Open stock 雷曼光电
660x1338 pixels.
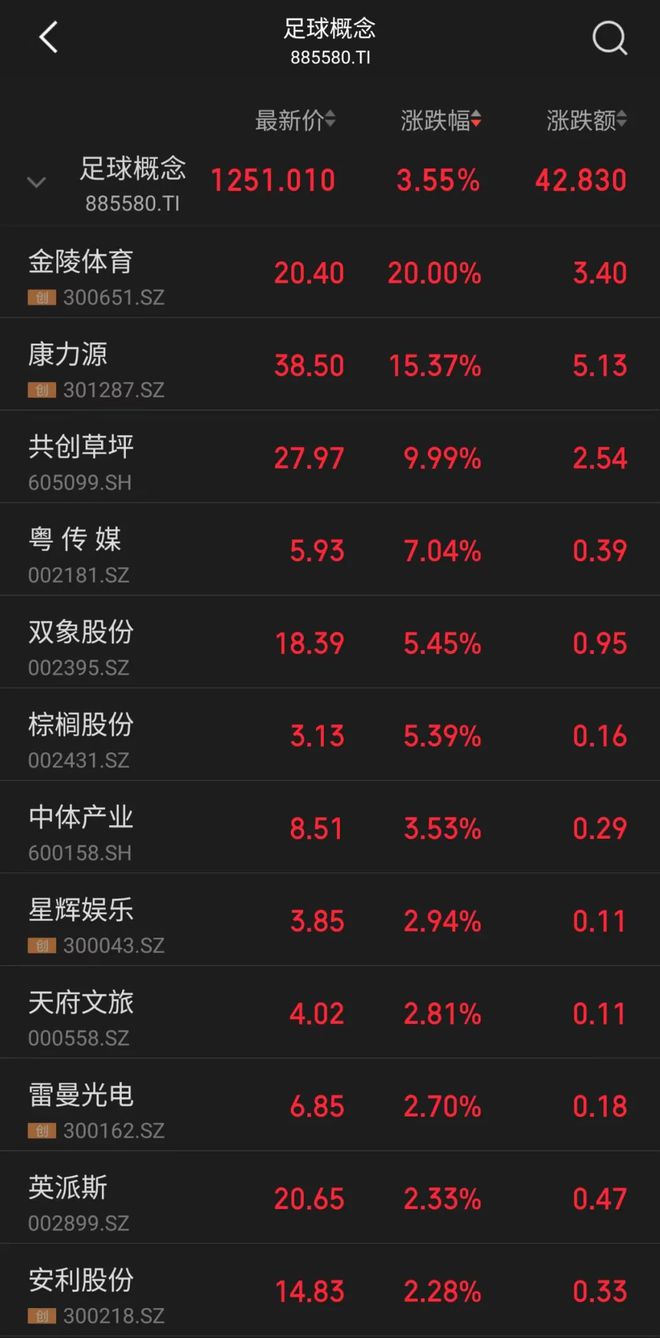(330, 1105)
